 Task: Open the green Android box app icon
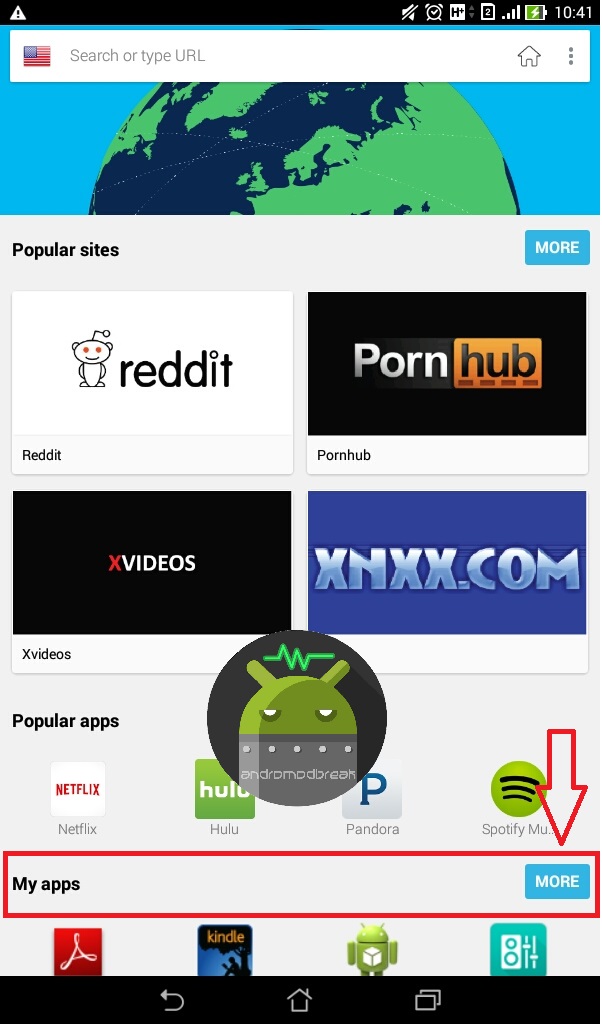point(372,950)
